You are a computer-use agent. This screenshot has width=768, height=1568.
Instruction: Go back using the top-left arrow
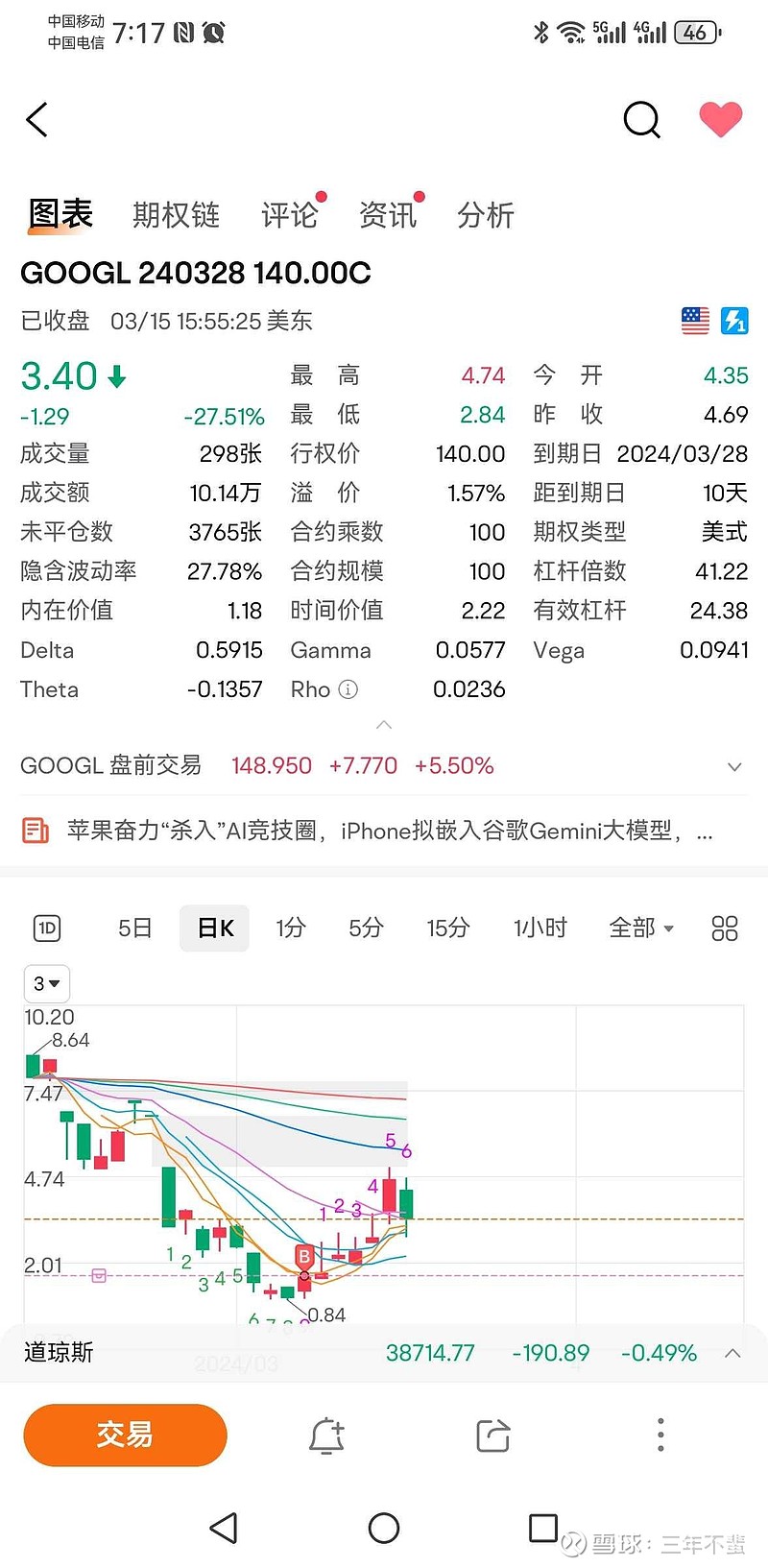(36, 120)
